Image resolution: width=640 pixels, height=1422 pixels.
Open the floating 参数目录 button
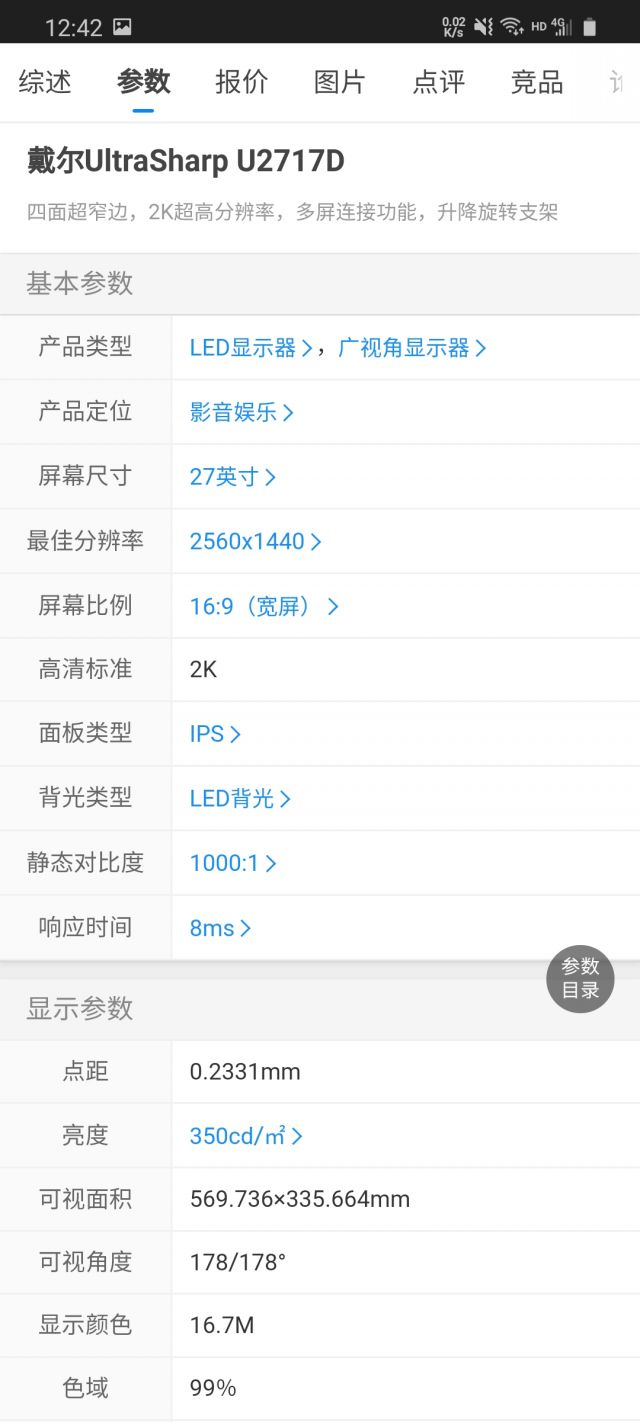tap(580, 979)
